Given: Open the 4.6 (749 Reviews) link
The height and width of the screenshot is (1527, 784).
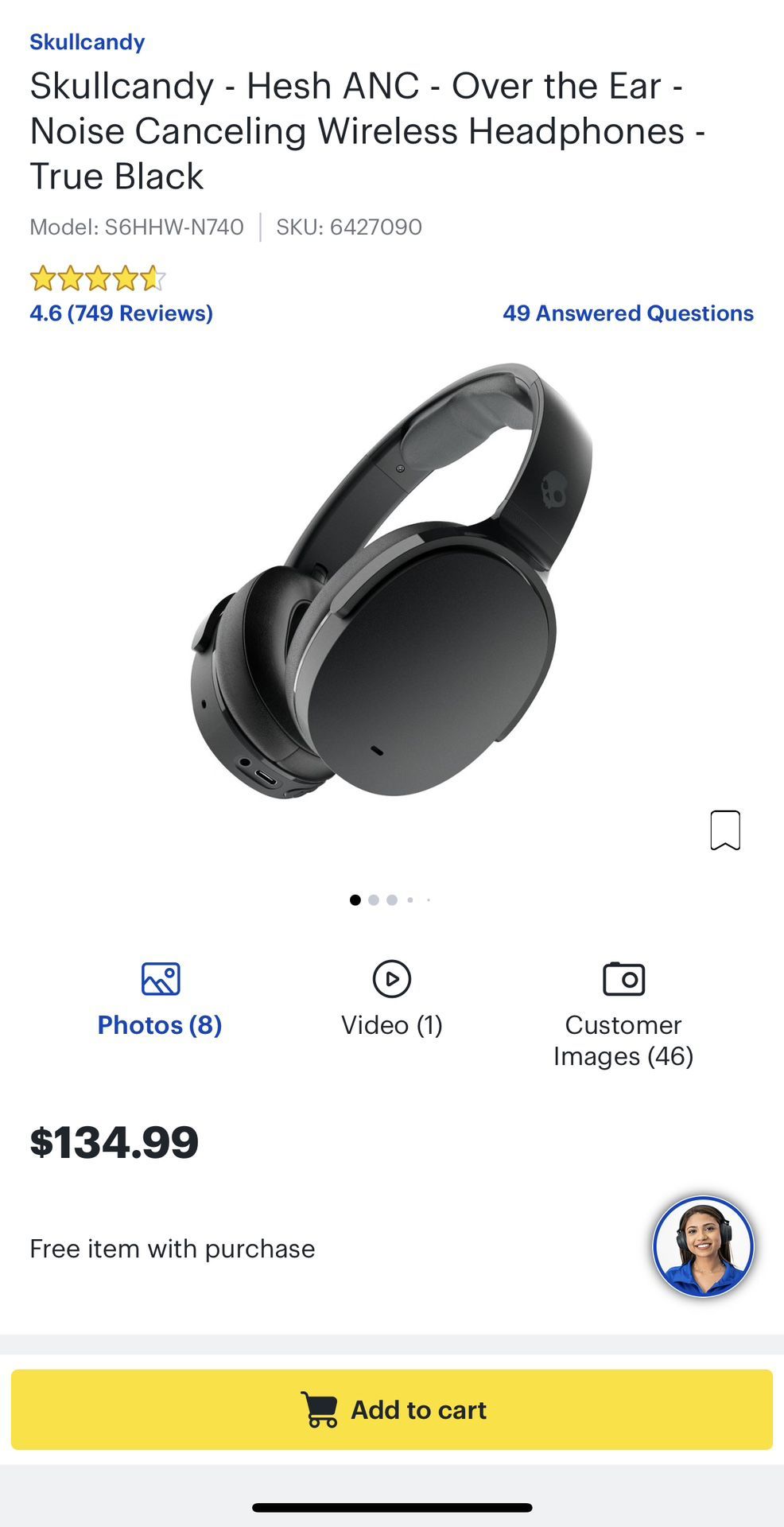Looking at the screenshot, I should click(121, 313).
